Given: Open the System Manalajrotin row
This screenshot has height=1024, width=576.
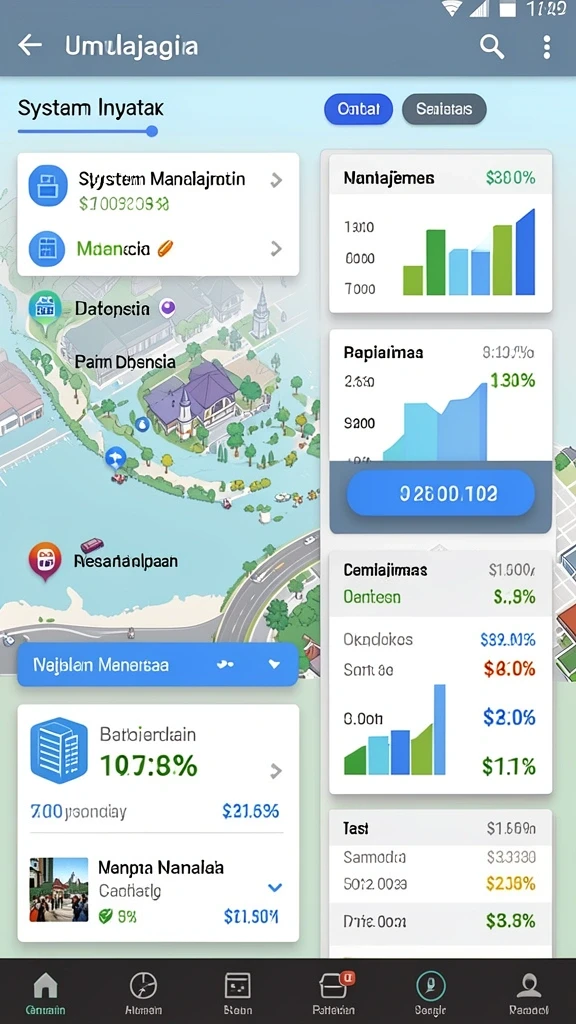Looking at the screenshot, I should [158, 189].
